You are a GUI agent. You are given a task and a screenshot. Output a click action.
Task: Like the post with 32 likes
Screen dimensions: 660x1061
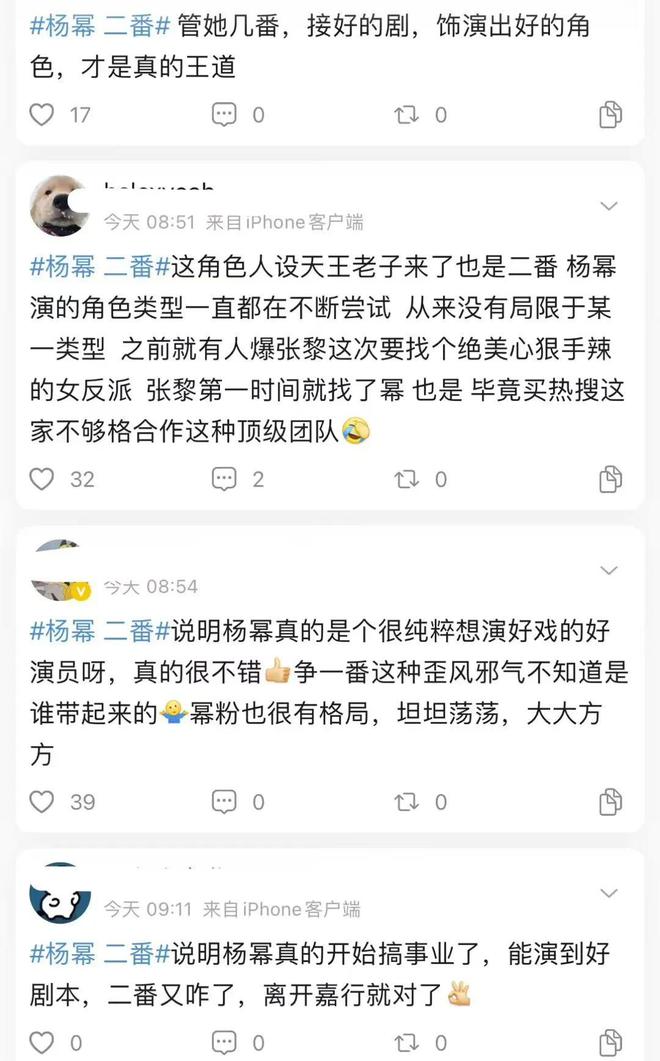coord(42,479)
